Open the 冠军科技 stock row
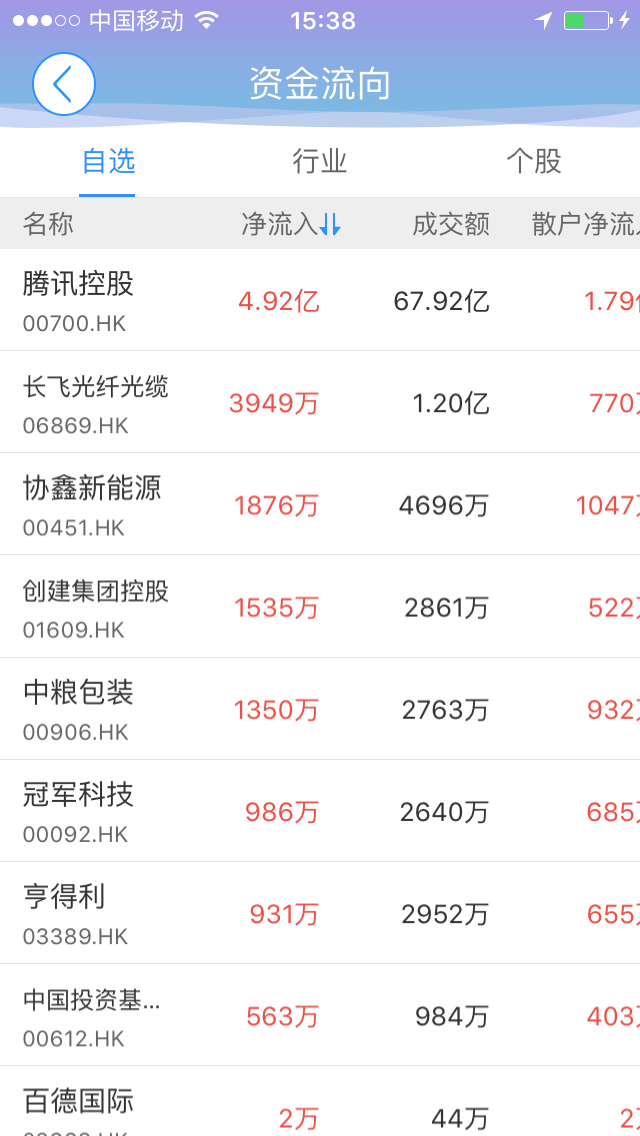Viewport: 640px width, 1136px height. [320, 811]
